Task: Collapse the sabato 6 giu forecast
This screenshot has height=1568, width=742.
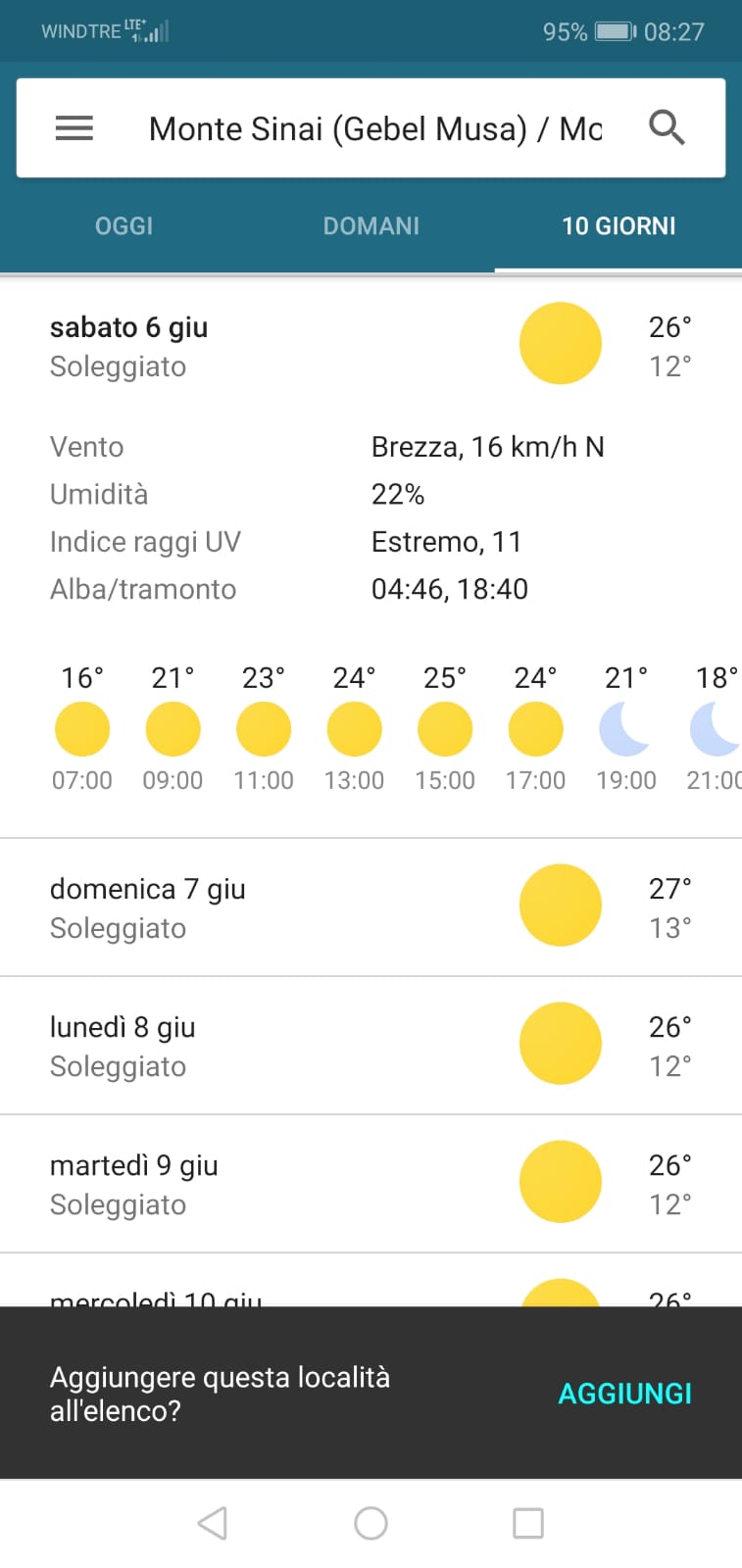Action: (371, 346)
